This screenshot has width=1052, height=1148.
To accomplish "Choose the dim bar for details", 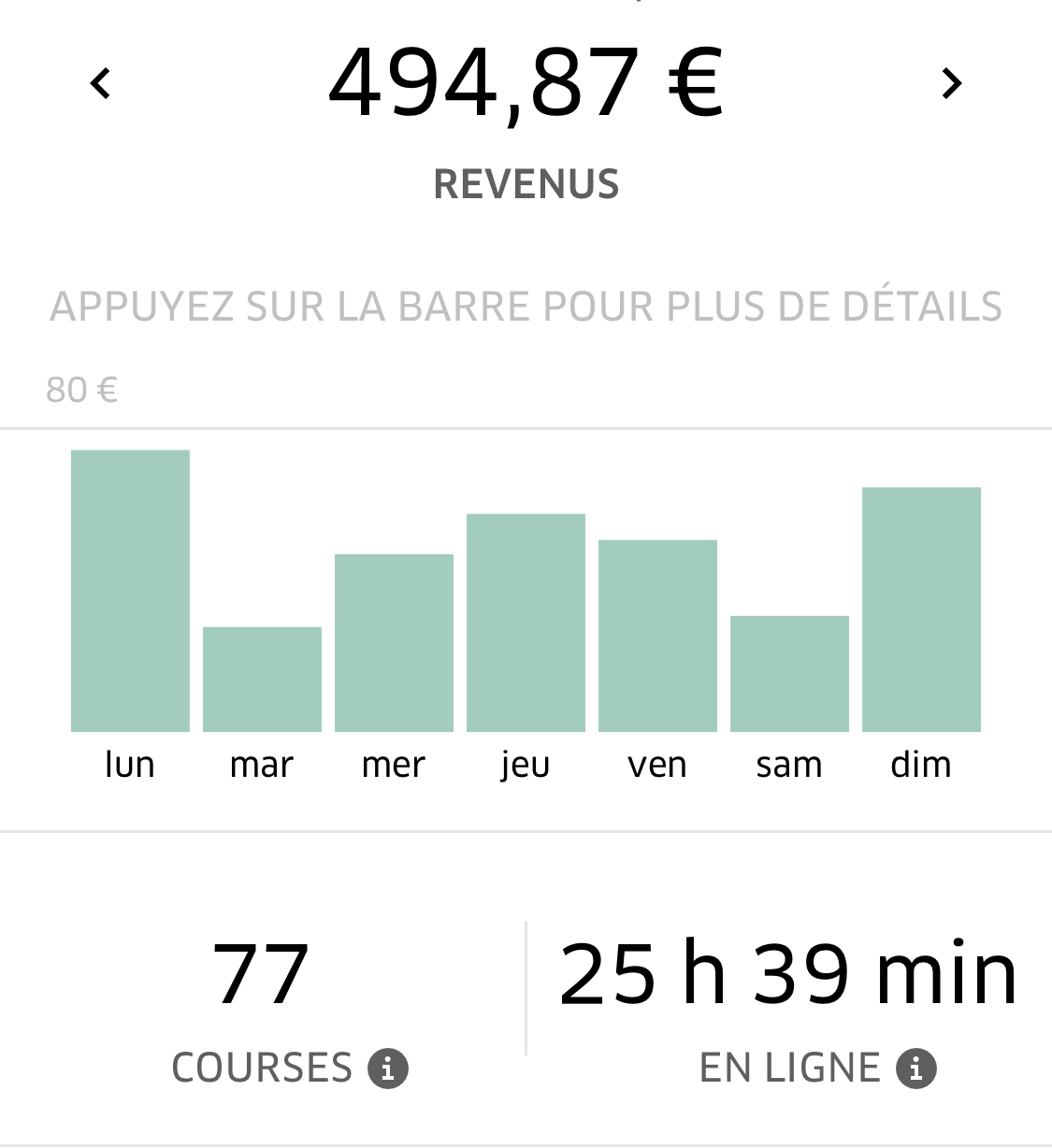I will (921, 610).
